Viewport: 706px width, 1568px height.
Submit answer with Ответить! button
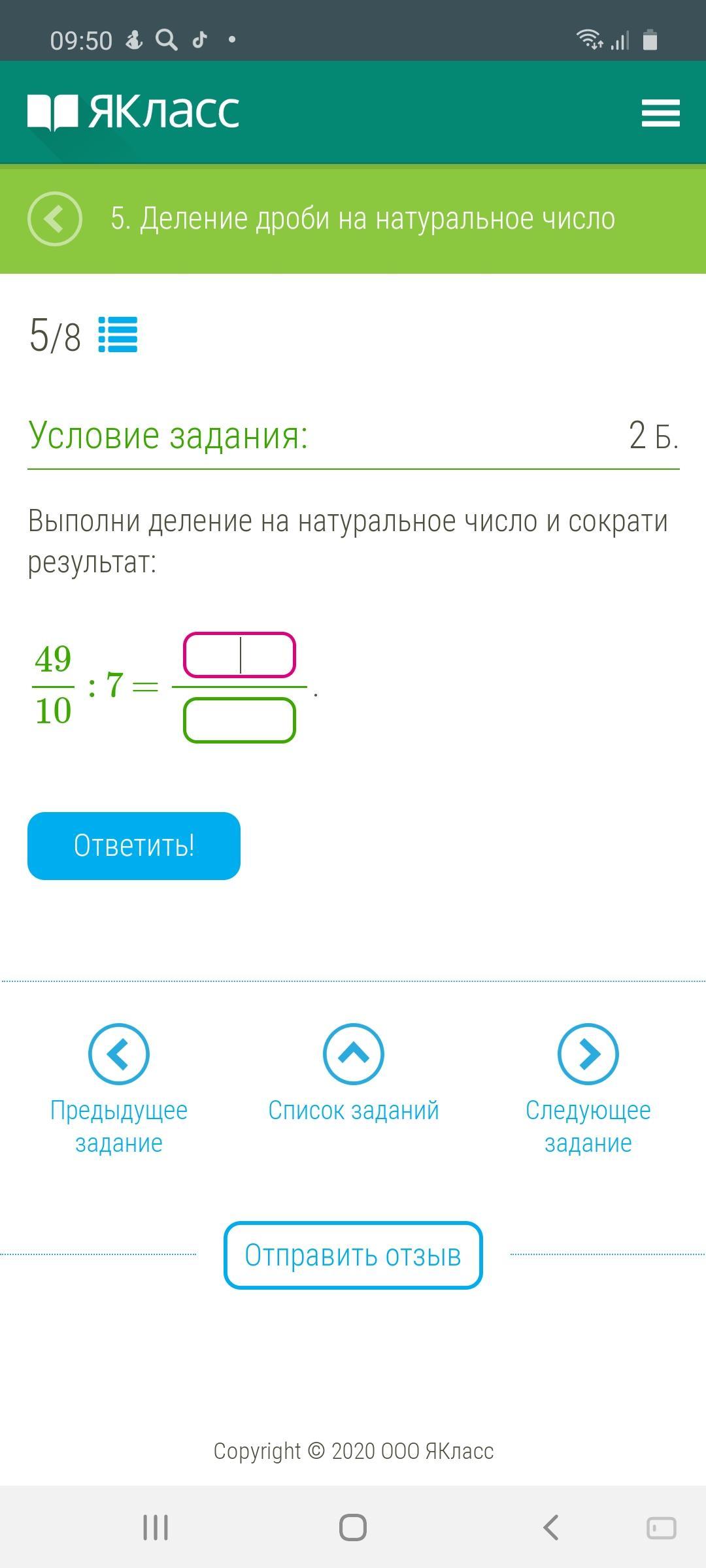134,846
